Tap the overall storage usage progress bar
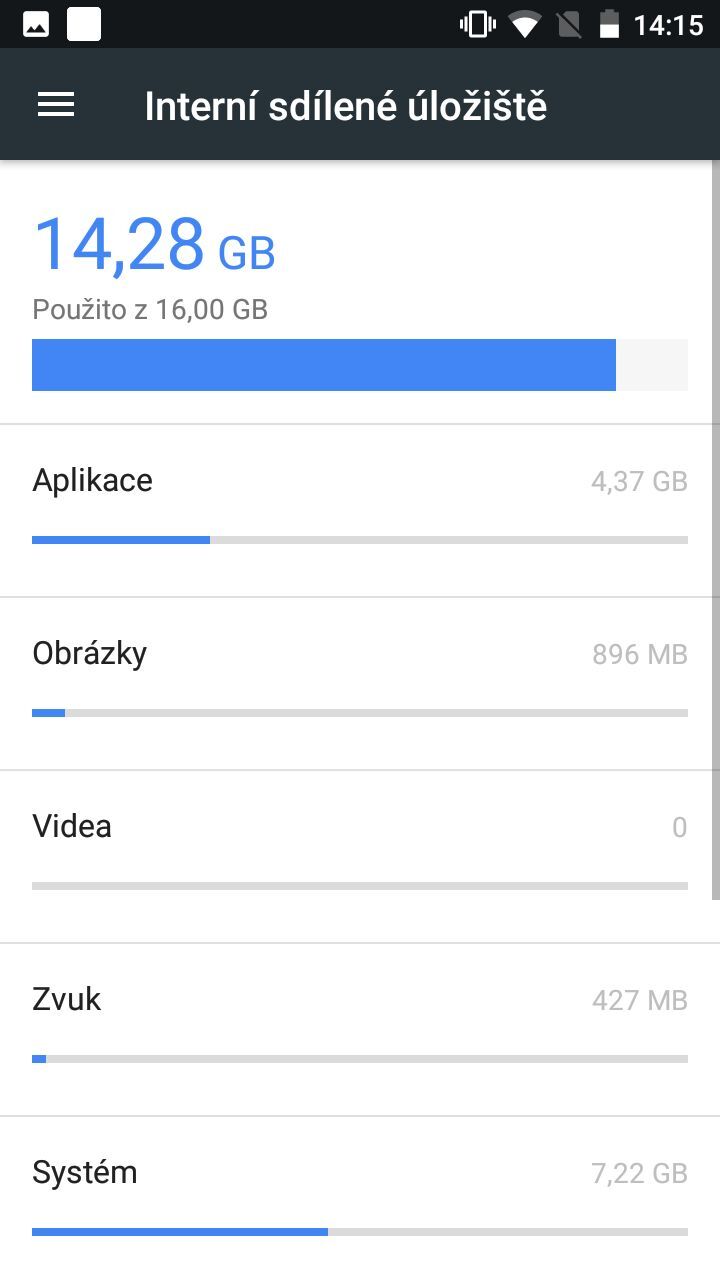720x1280 pixels. (x=360, y=364)
